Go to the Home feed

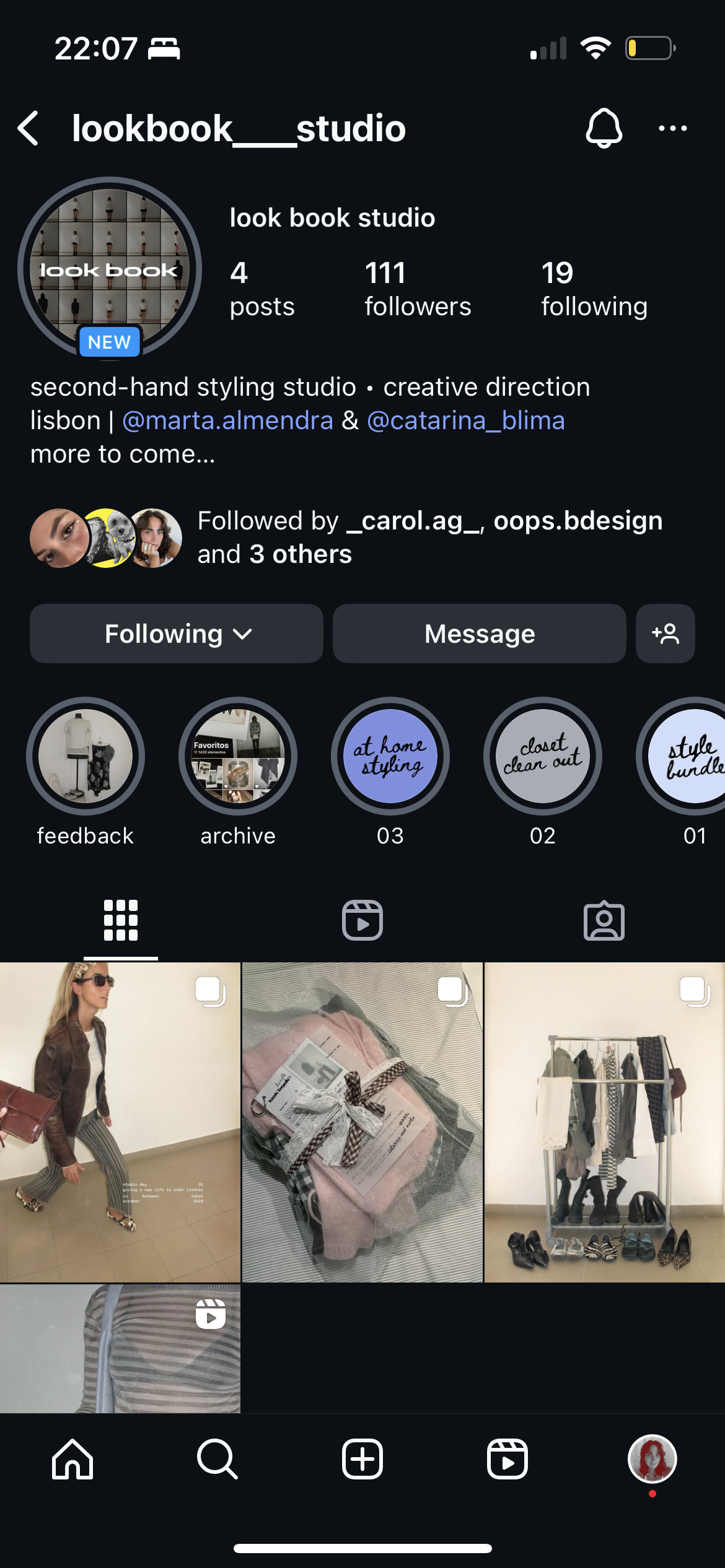tap(72, 1459)
